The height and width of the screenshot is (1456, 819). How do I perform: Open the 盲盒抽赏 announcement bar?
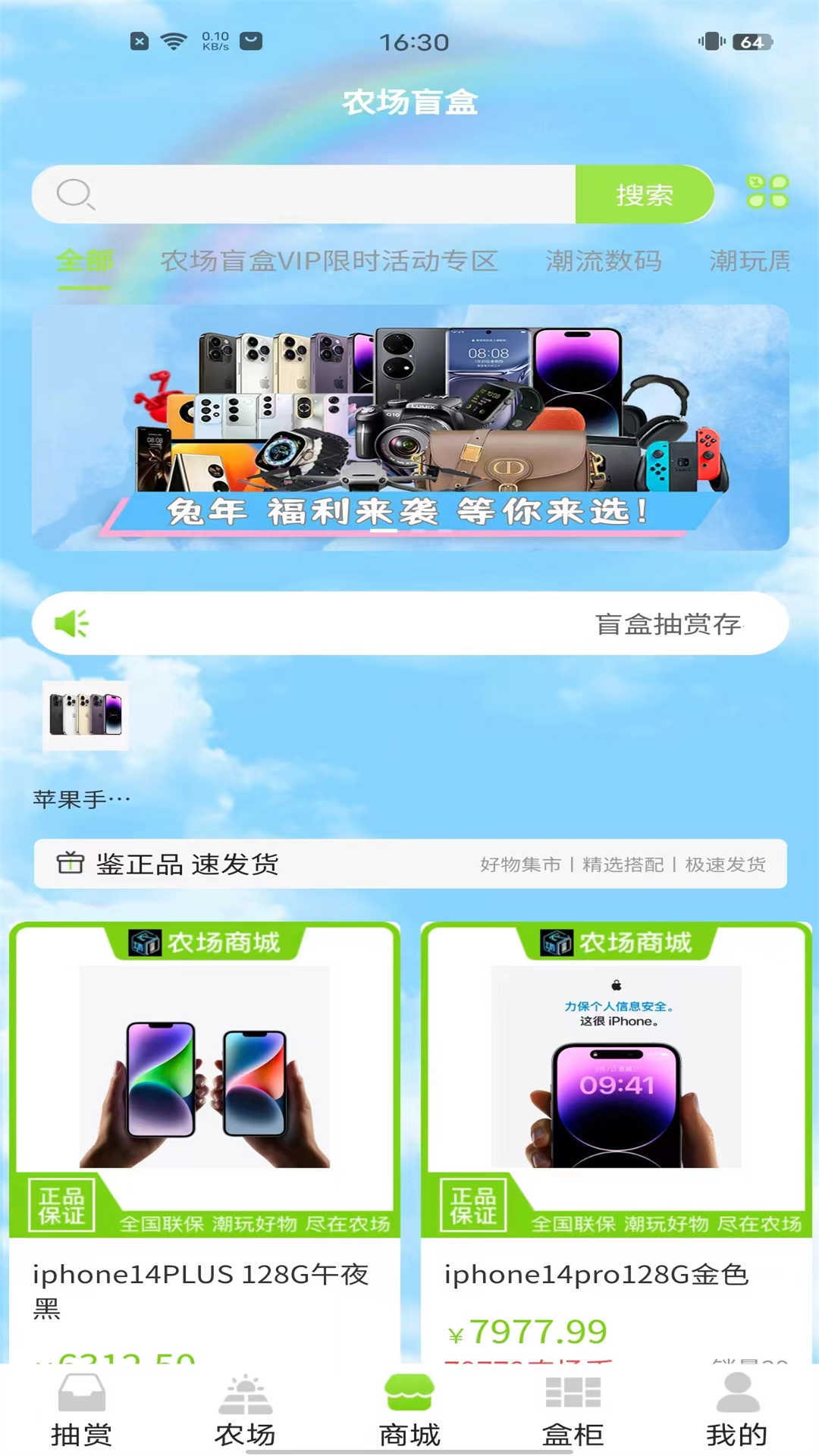tap(409, 623)
